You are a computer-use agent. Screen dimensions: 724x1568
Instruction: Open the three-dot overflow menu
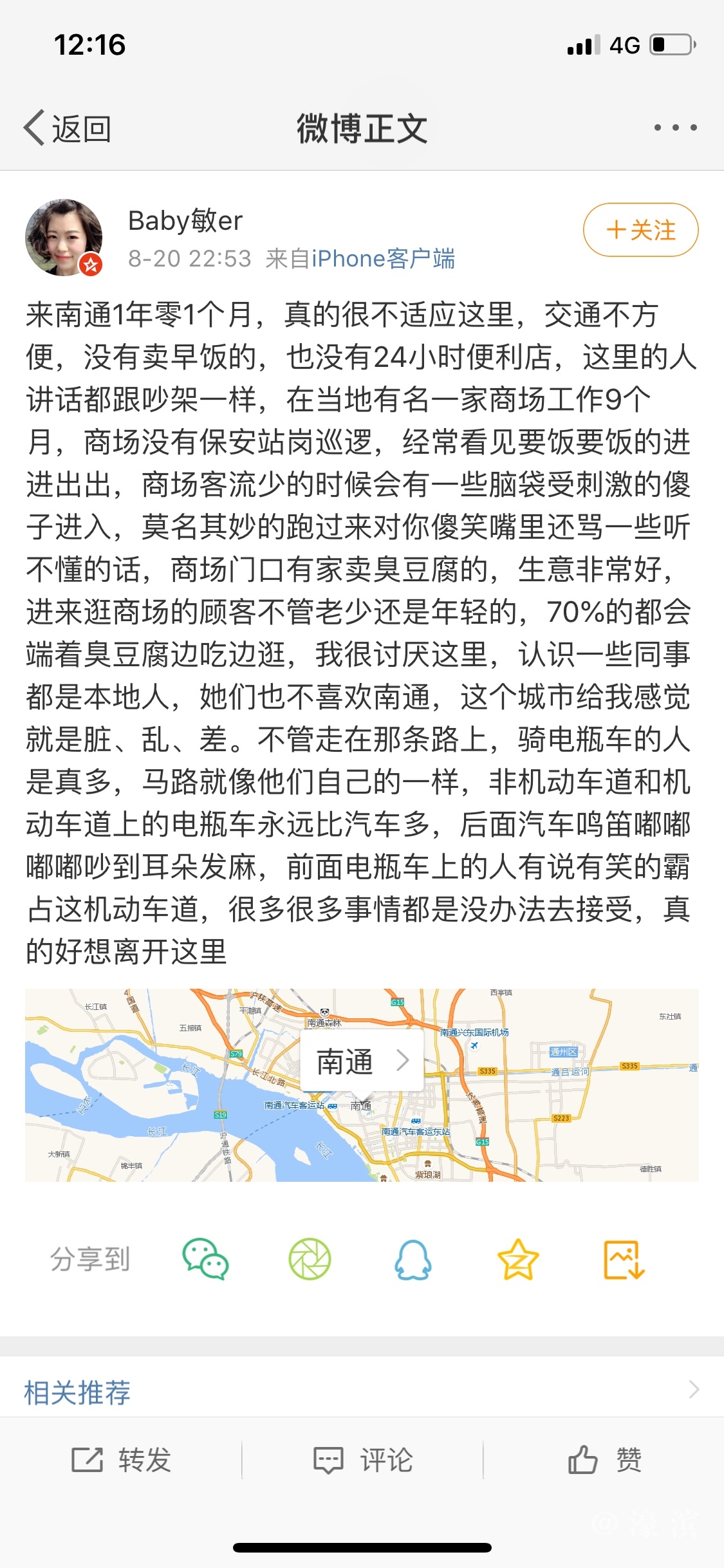(675, 127)
